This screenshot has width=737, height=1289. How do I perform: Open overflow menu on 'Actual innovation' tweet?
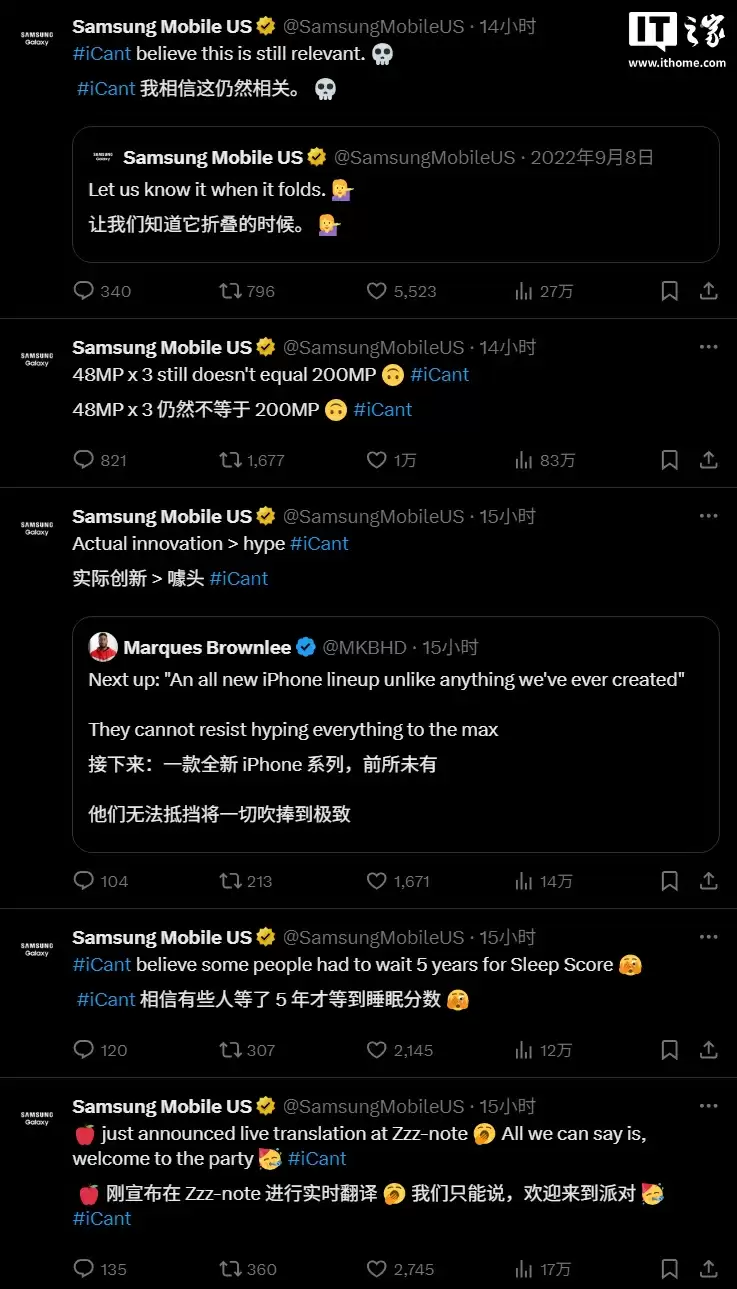[708, 516]
